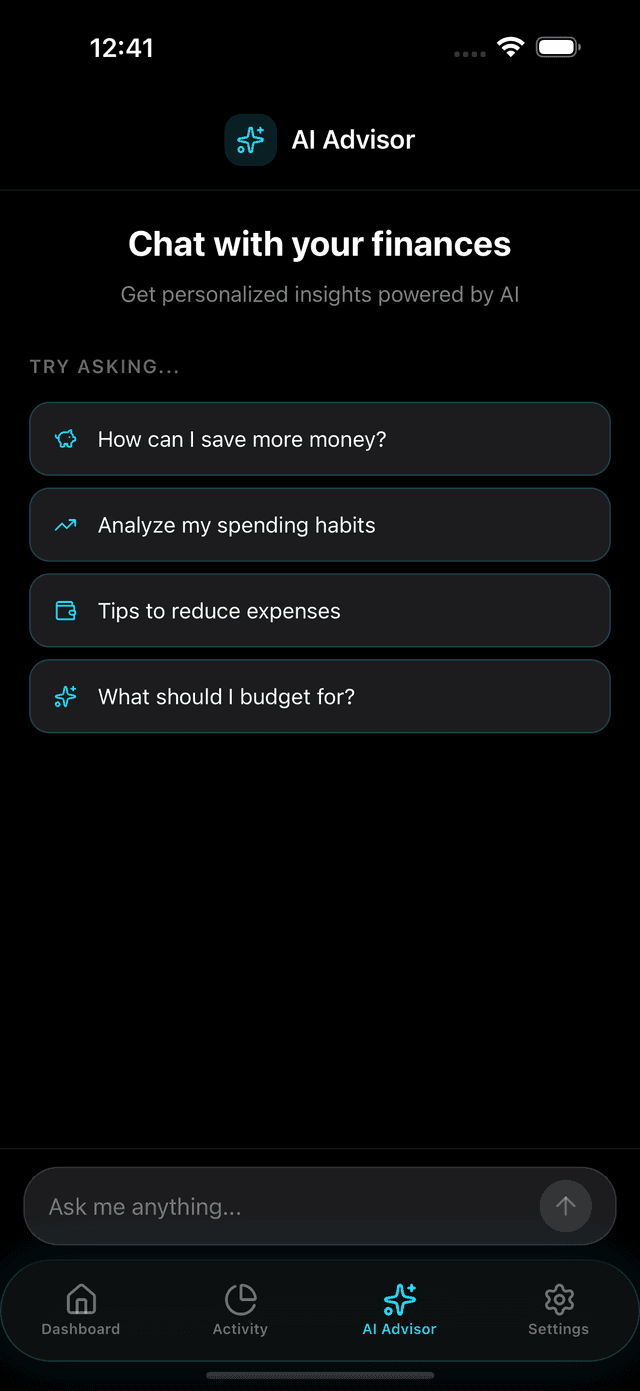Tap the send arrow button
Image resolution: width=640 pixels, height=1391 pixels.
tap(566, 1207)
